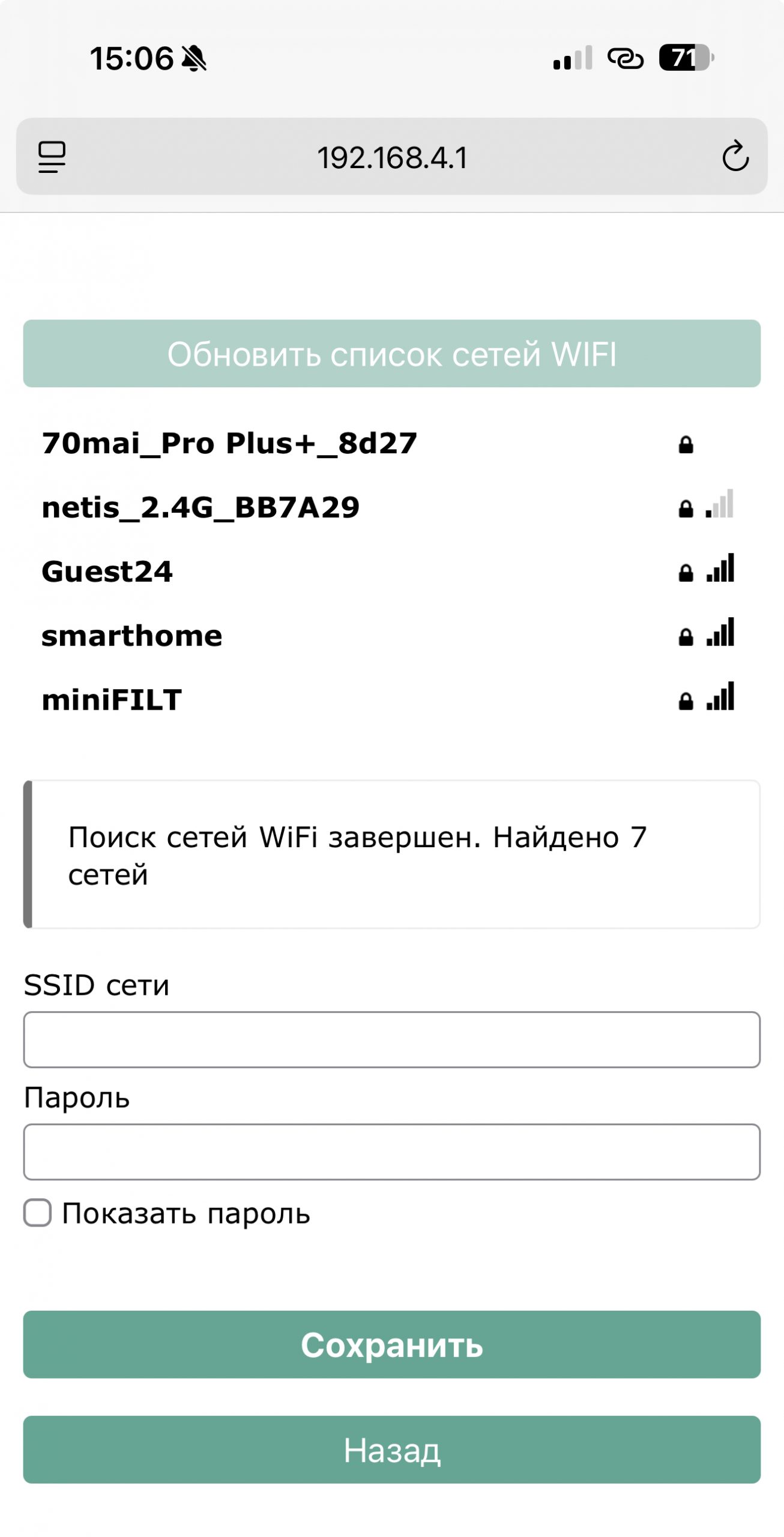Screen dimensions: 784x1537
Task: Select the 70mai_Pro Plus+_8d27 network
Action: [229, 444]
